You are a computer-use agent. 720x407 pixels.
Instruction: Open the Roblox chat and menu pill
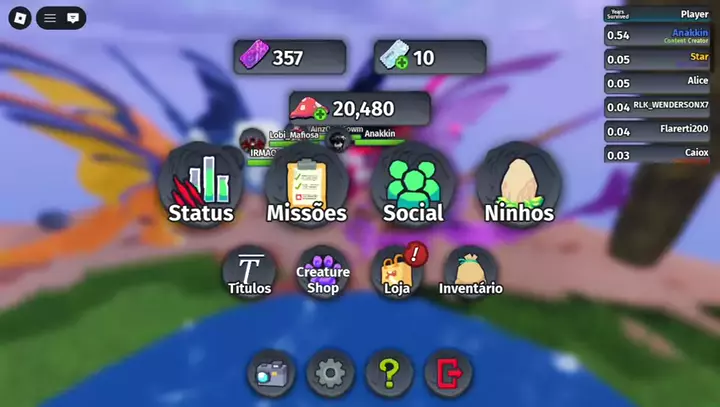[61, 18]
